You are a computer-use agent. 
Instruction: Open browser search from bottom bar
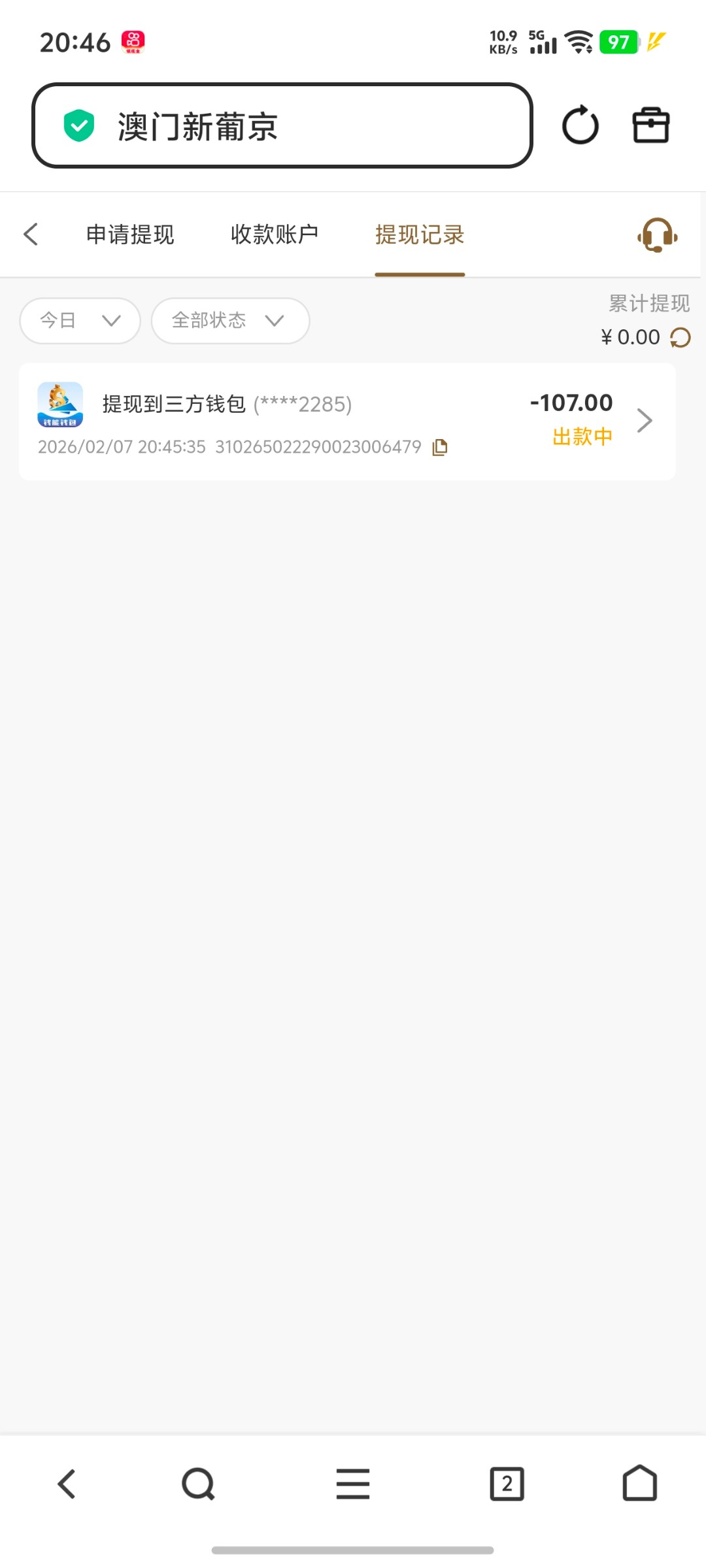(198, 1484)
